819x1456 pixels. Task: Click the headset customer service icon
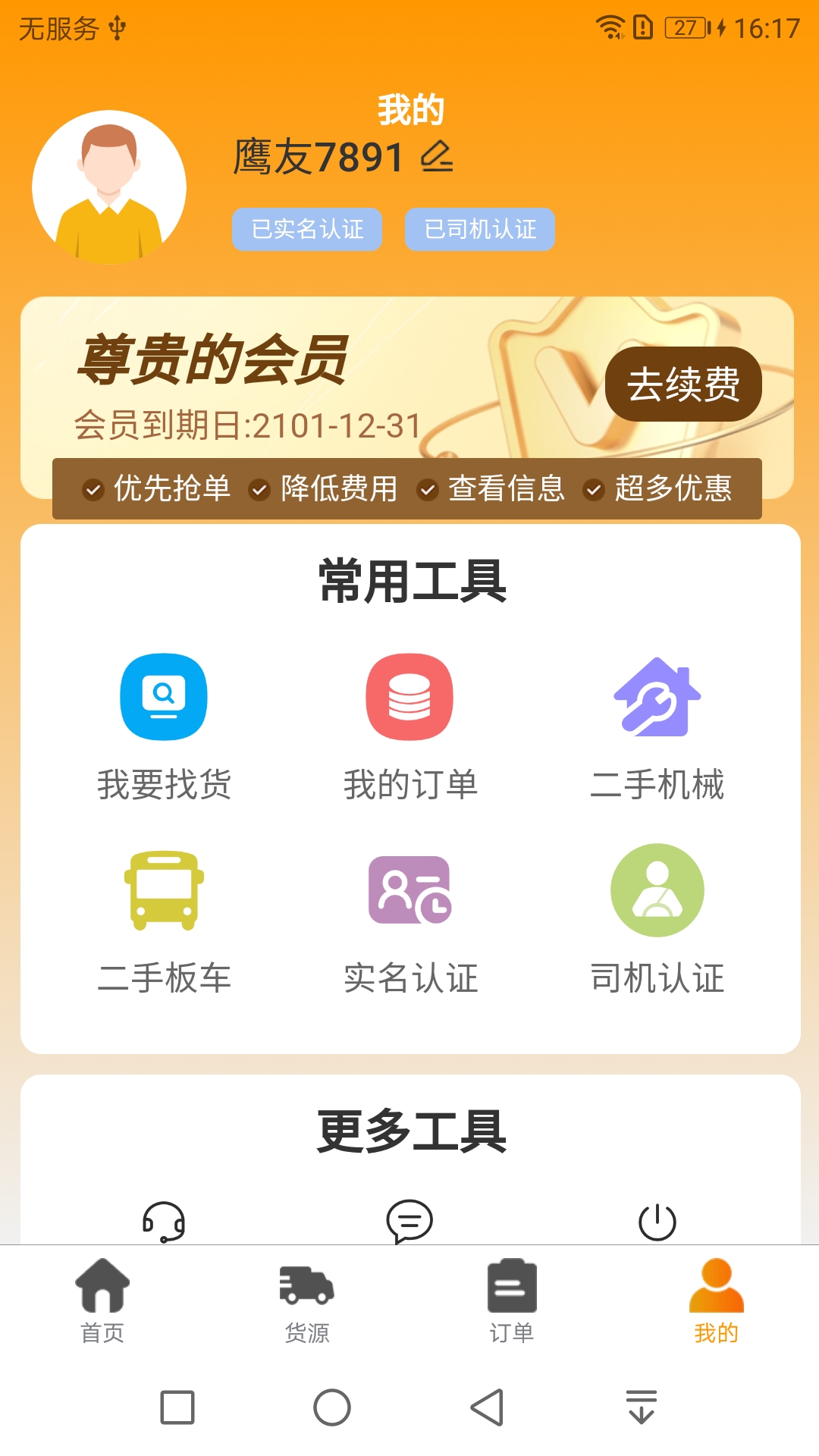[163, 1219]
